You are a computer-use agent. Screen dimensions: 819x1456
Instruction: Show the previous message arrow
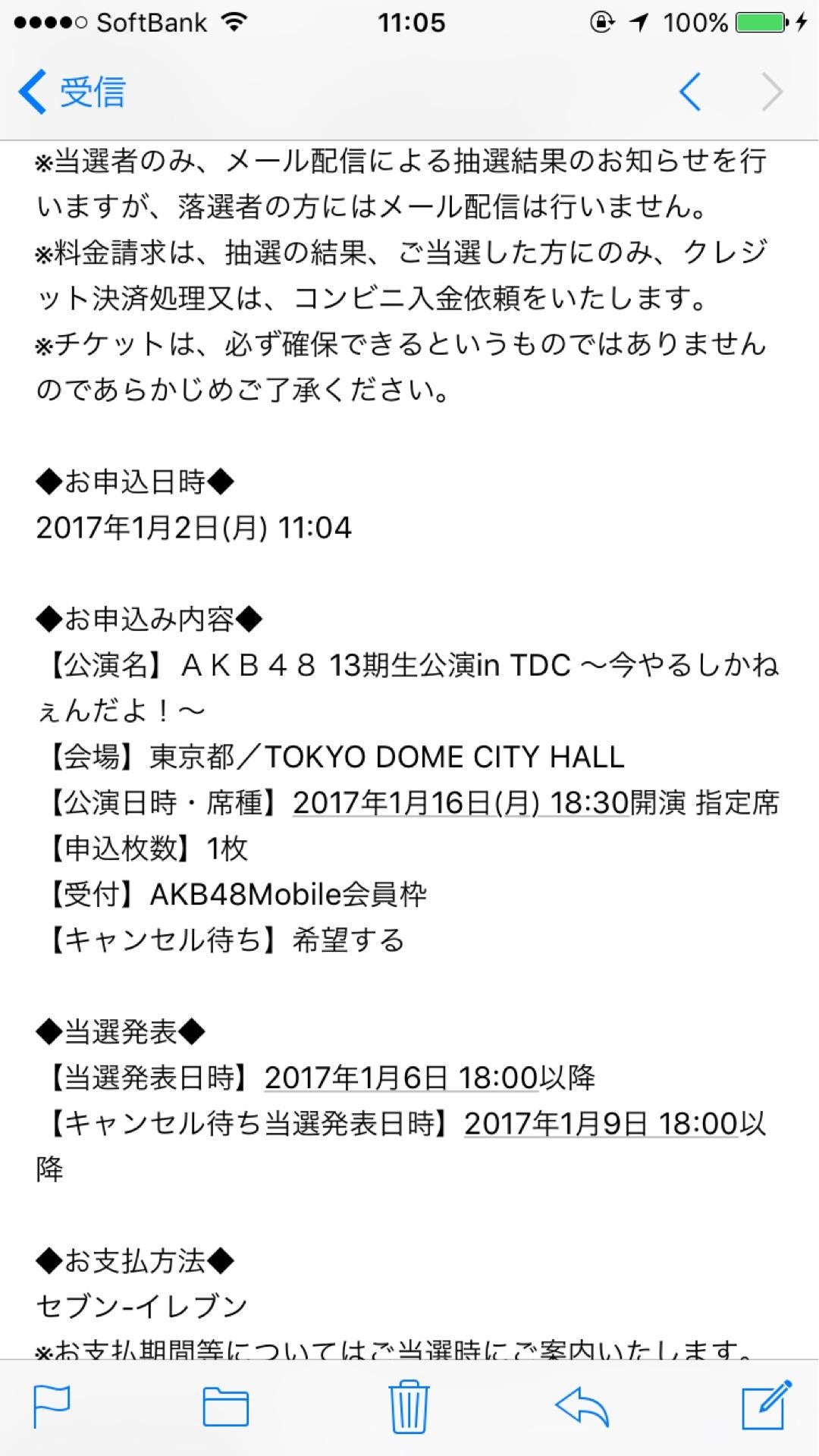point(690,93)
